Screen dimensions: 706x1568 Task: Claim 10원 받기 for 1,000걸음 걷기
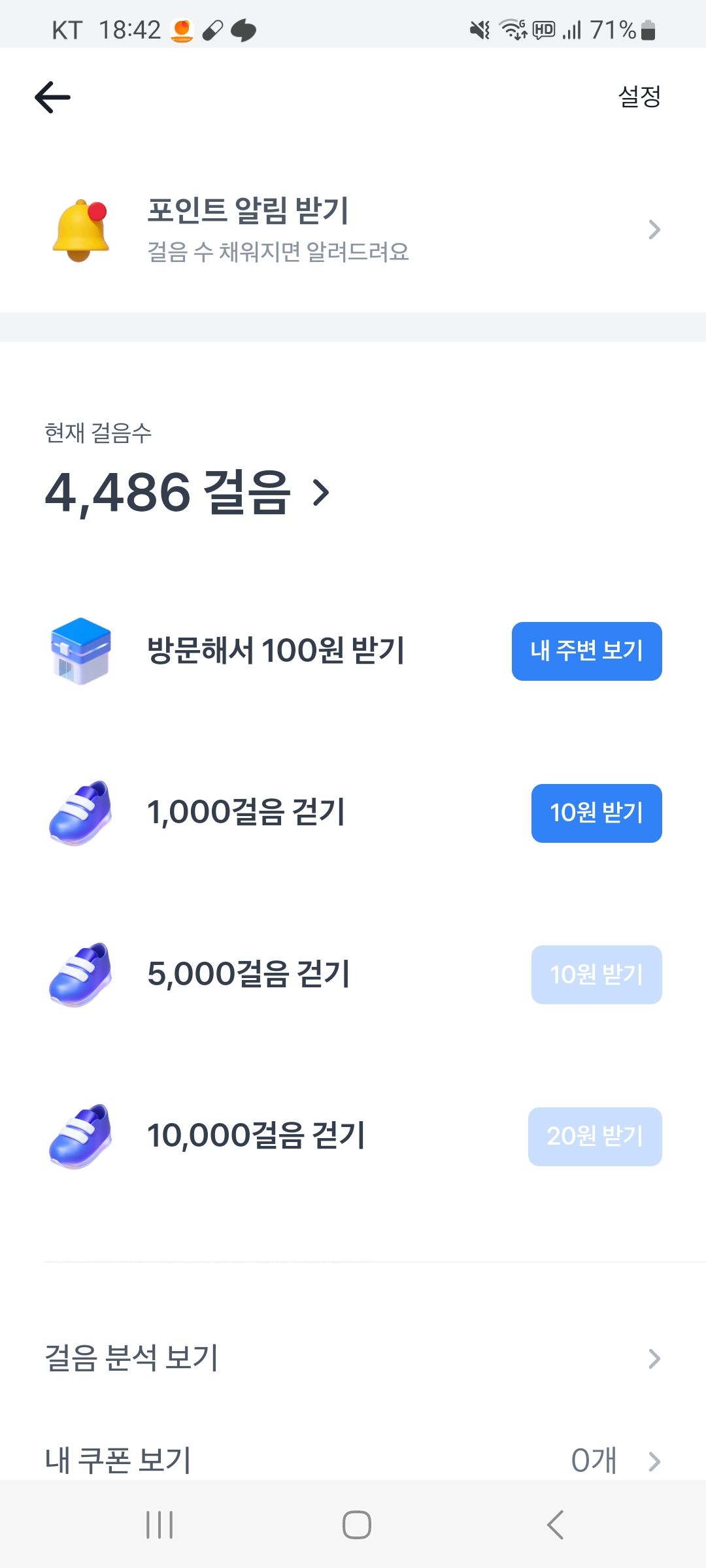[596, 813]
